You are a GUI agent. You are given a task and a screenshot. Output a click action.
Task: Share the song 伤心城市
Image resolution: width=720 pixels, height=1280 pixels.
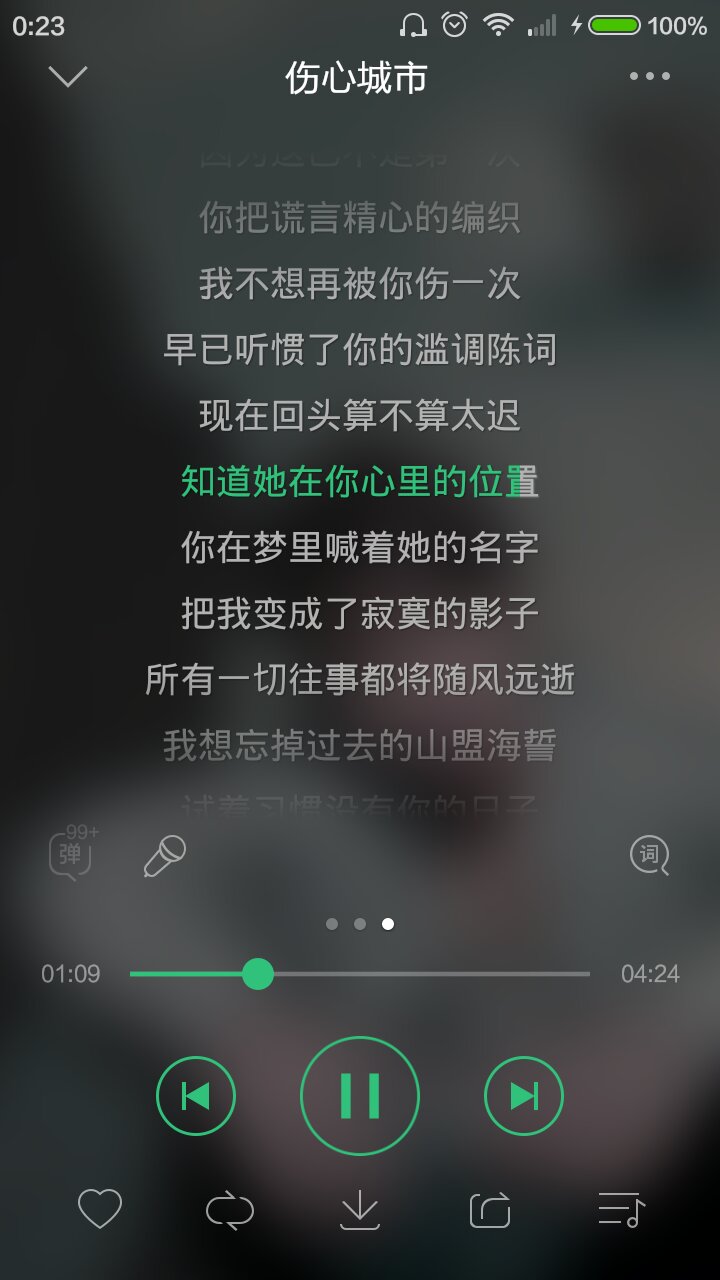[490, 1210]
